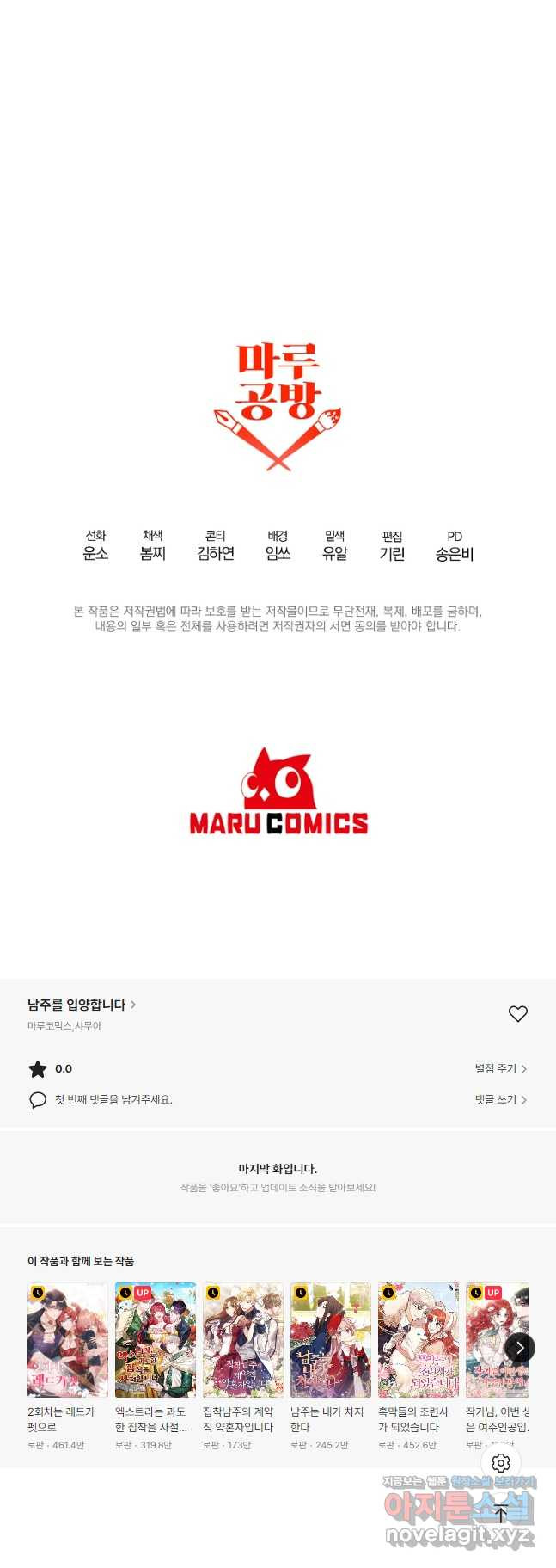The image size is (556, 1568).
Task: Open 엑스트라는 과도한 집착을 사절 card
Action: pos(155,1340)
